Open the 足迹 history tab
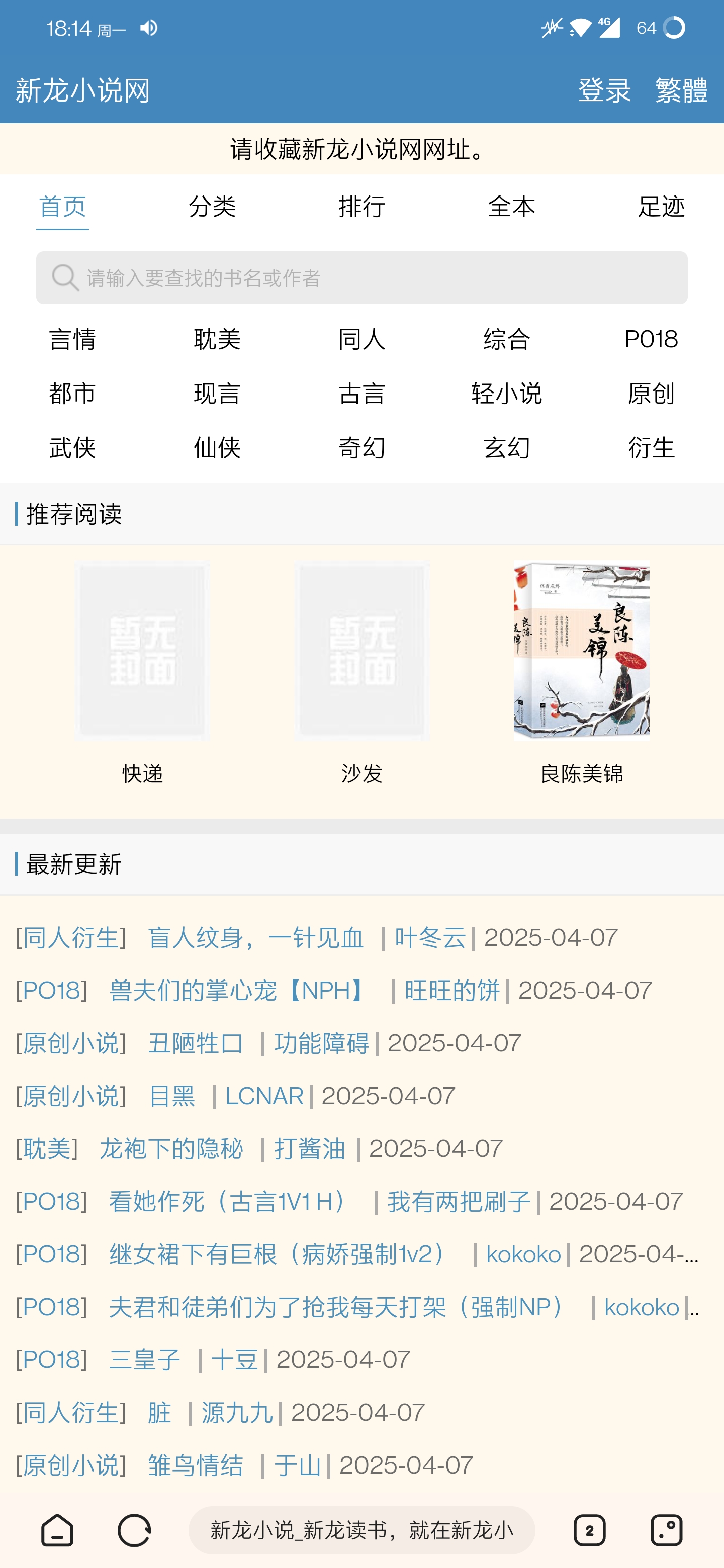Viewport: 724px width, 1568px height. coord(661,207)
